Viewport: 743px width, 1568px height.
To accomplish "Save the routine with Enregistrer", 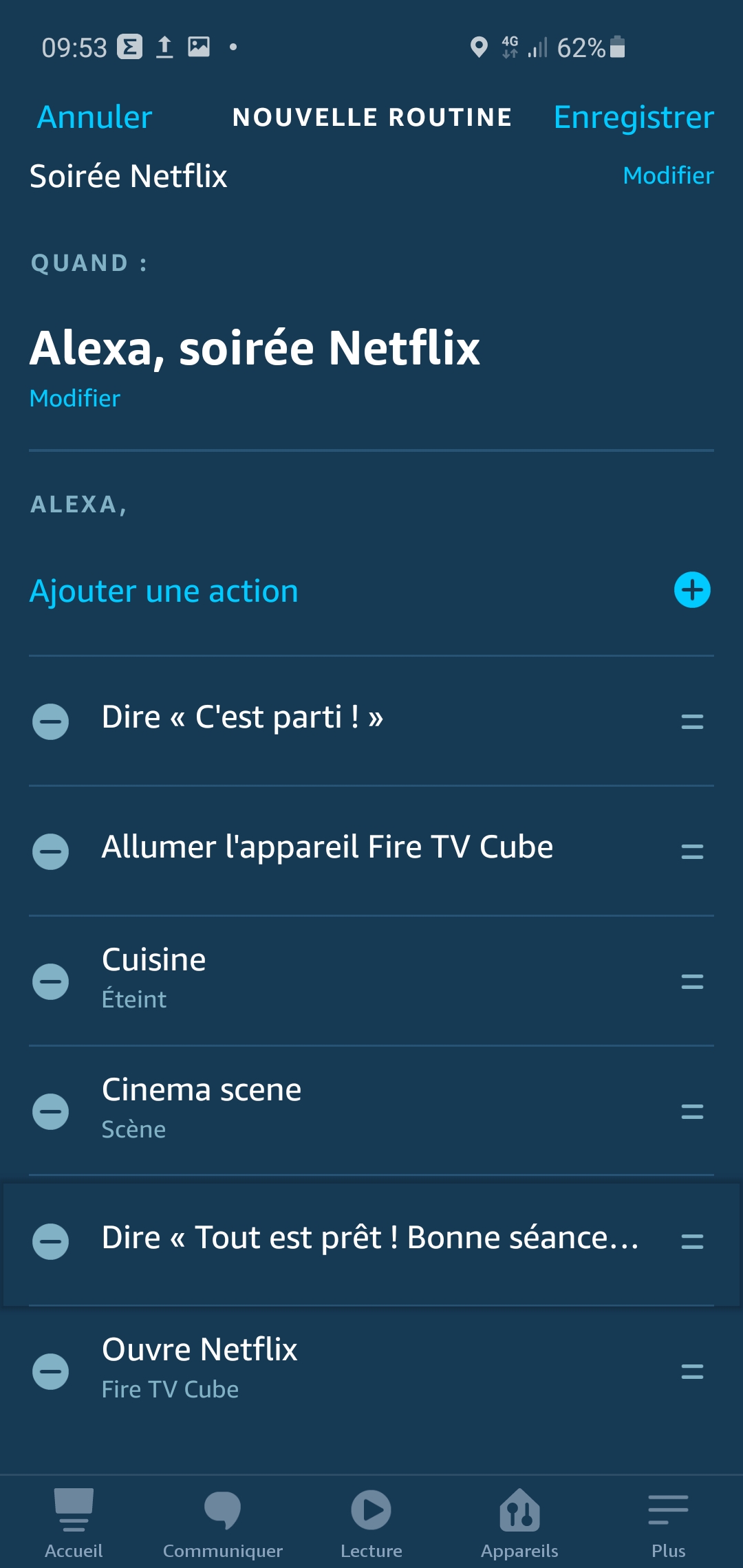I will [634, 117].
